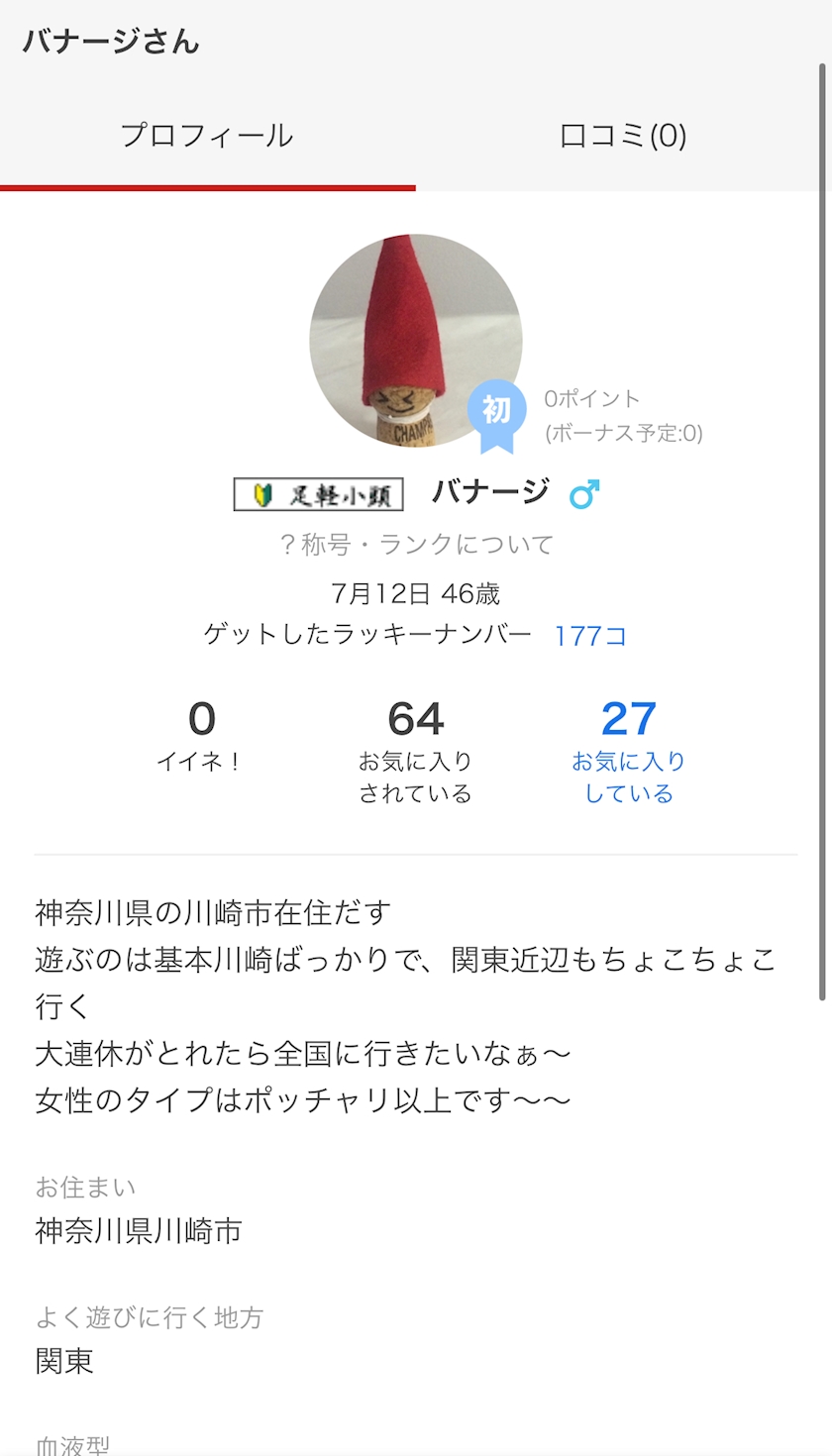The width and height of the screenshot is (832, 1456).
Task: Select the プロフィール tab
Action: point(207,136)
